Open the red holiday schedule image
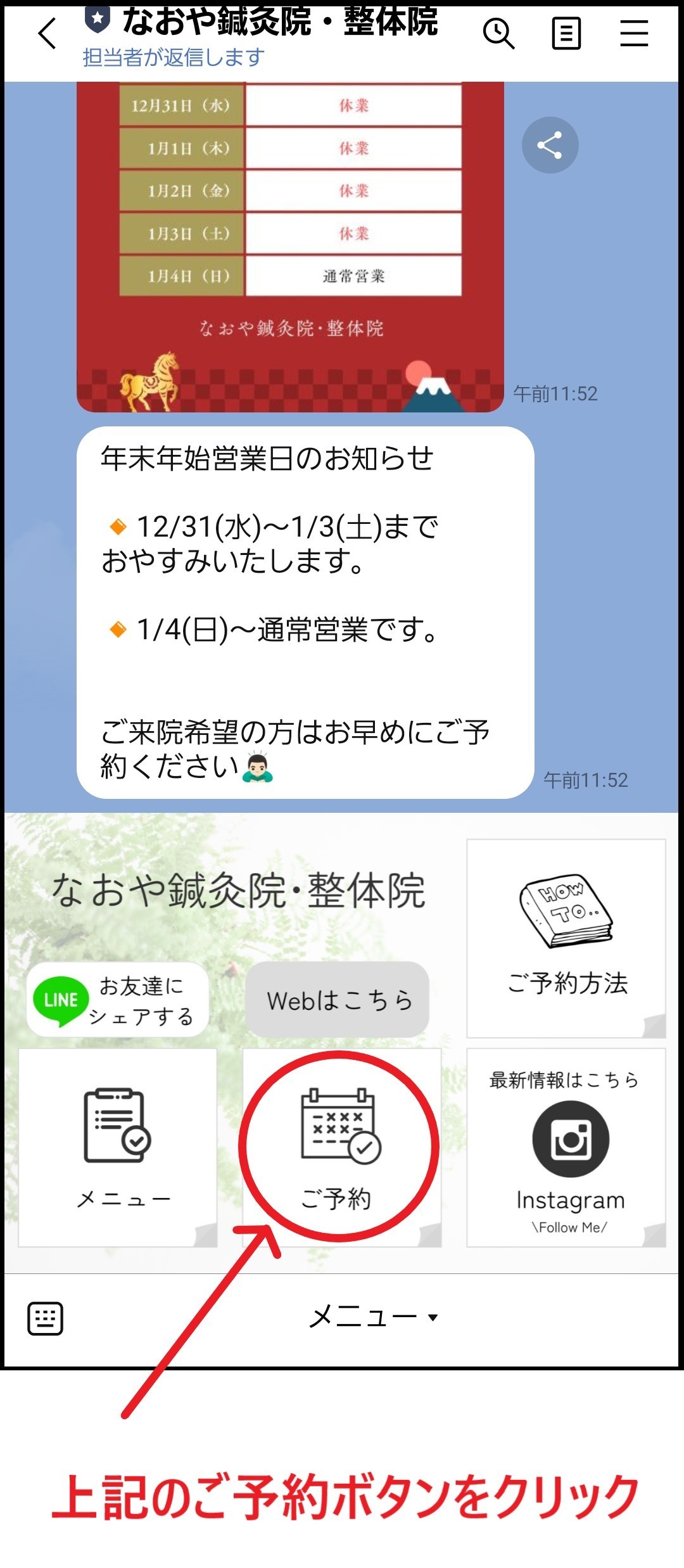This screenshot has height=1568, width=684. tap(290, 247)
